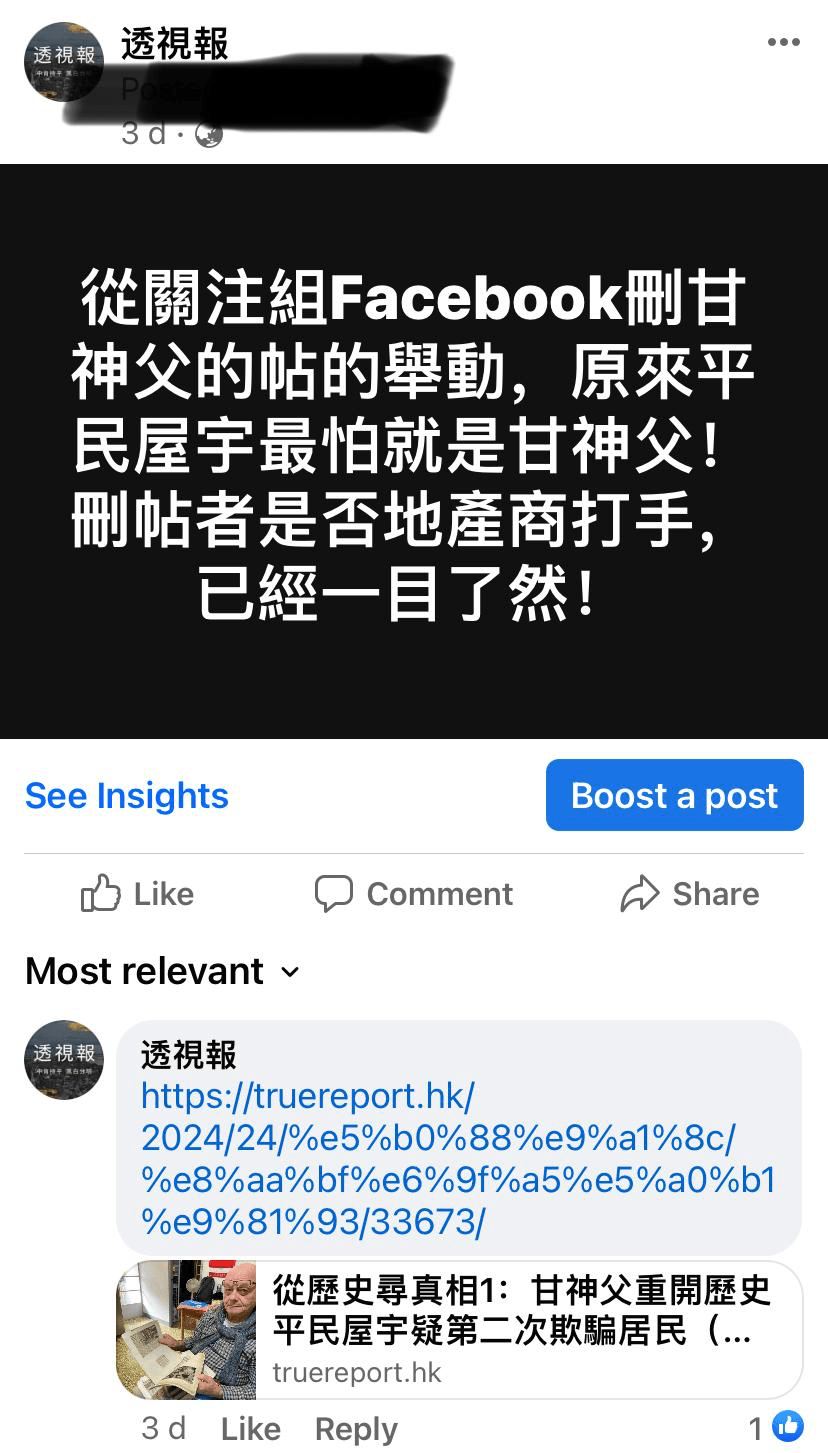Tap the 透視報 avatar beside the comment

click(64, 1060)
